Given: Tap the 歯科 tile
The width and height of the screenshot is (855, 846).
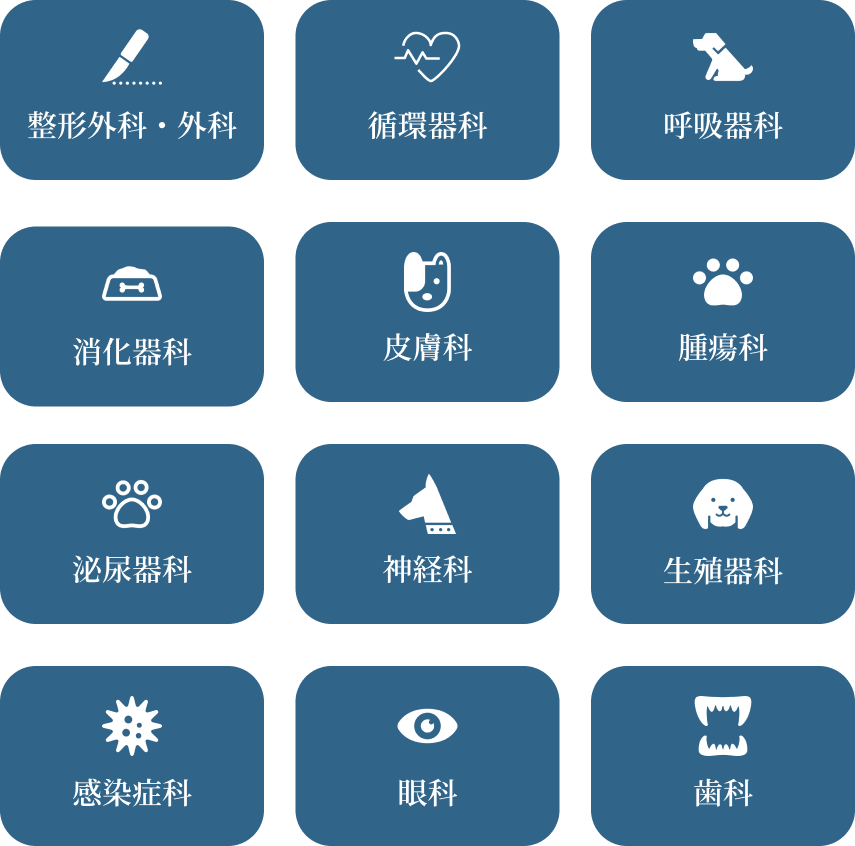Looking at the screenshot, I should (x=722, y=756).
